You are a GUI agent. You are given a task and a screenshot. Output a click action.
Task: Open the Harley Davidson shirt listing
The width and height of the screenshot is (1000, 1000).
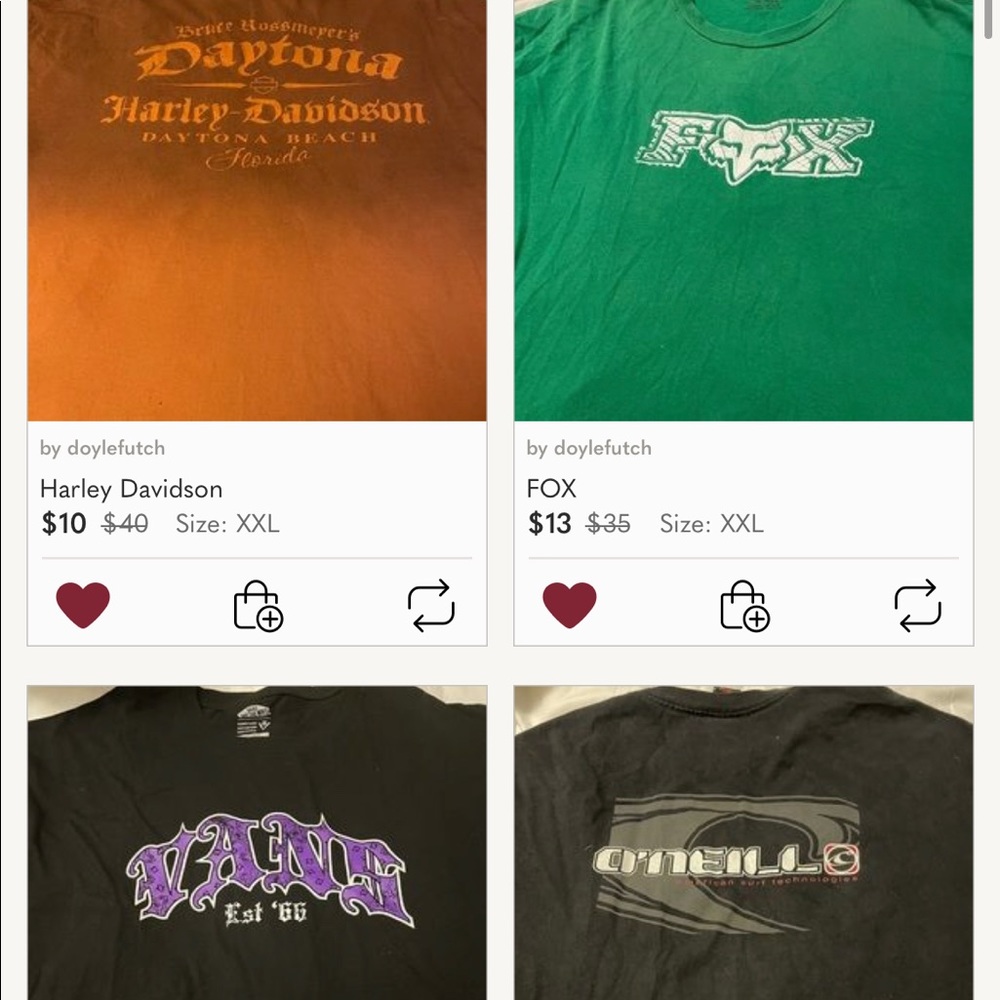[x=257, y=210]
